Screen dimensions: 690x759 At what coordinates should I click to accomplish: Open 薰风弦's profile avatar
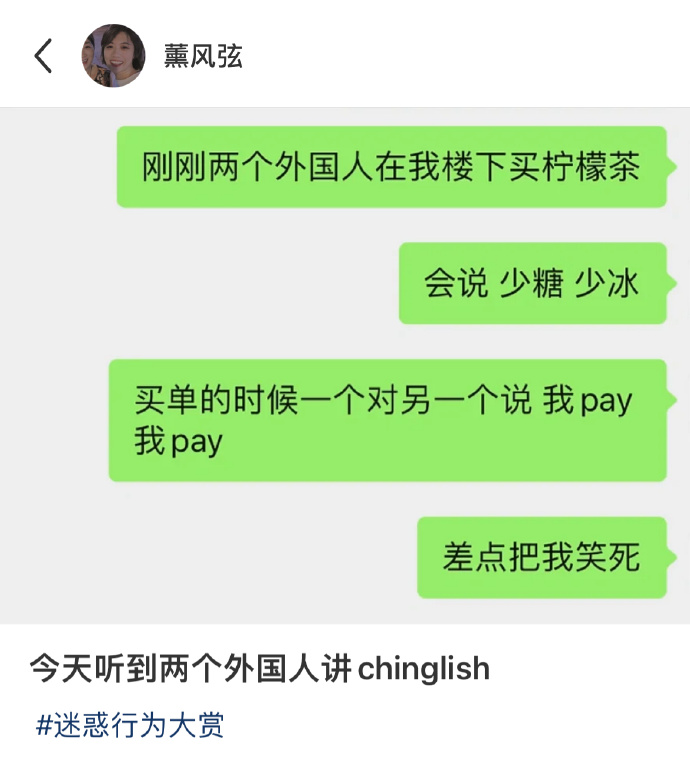pyautogui.click(x=113, y=56)
